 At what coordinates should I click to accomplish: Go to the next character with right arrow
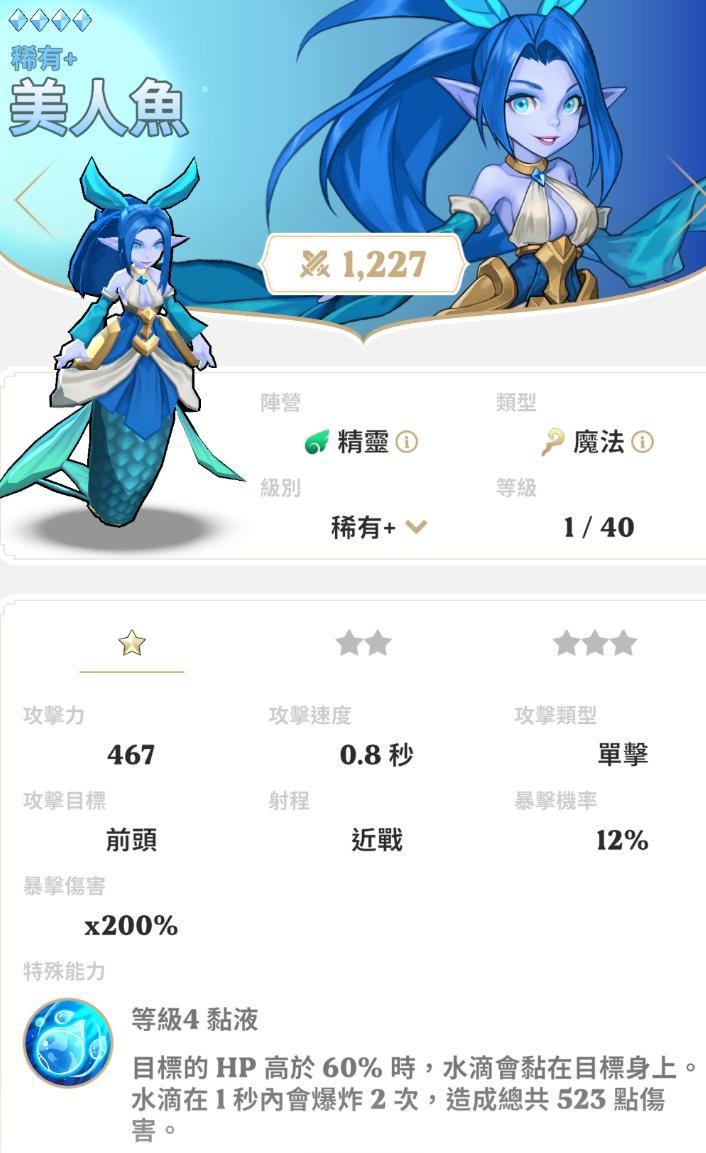tap(688, 190)
